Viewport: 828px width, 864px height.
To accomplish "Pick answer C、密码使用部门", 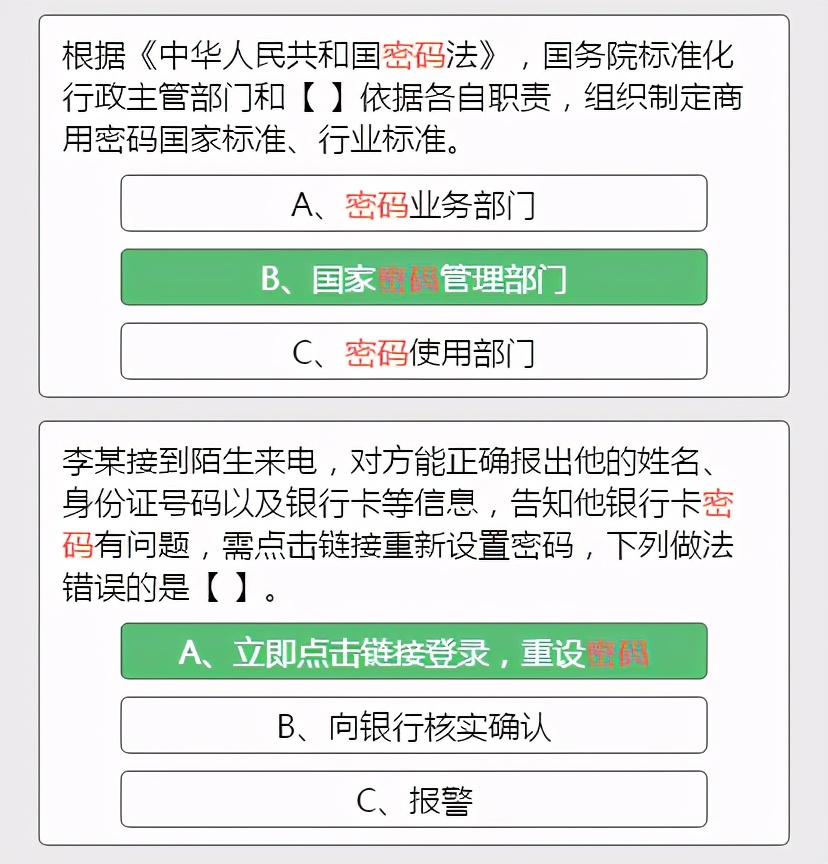I will [413, 352].
